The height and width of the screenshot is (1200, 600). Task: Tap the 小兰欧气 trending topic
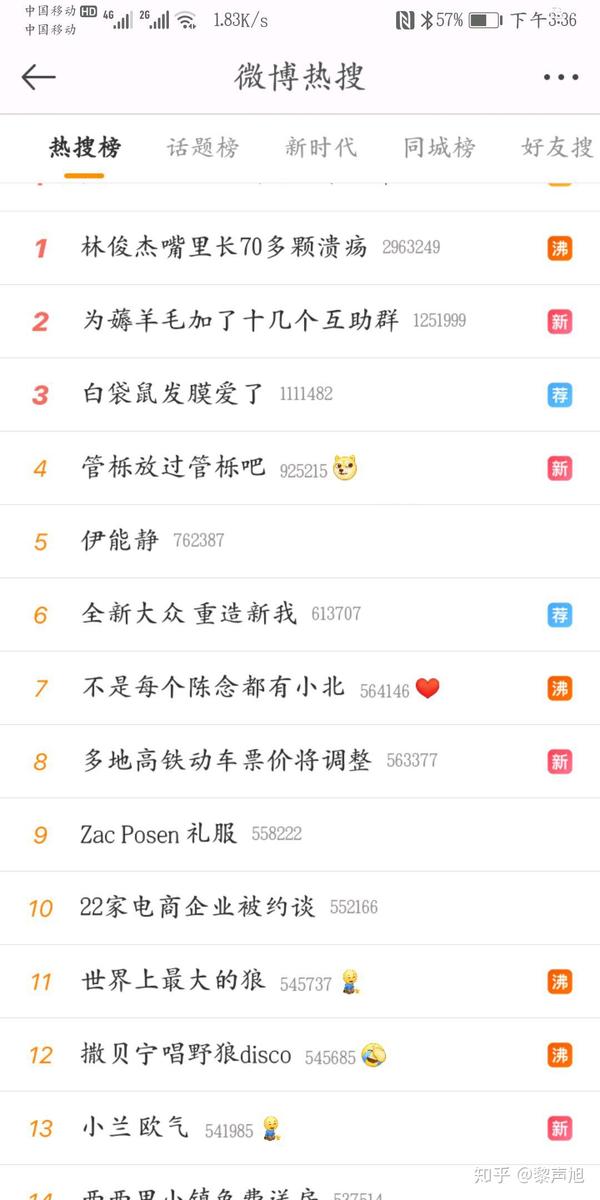point(135,1128)
